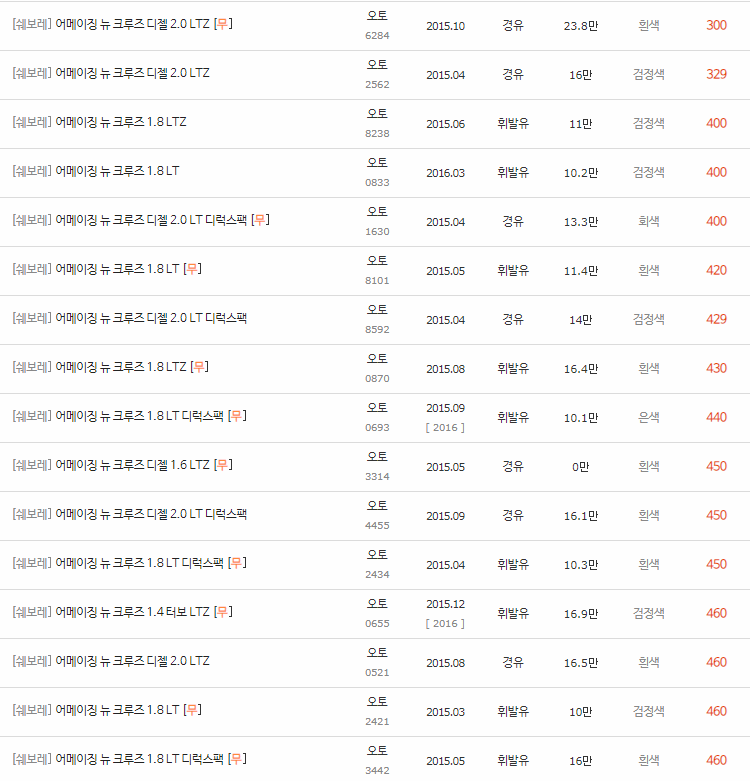Image resolution: width=750 pixels, height=781 pixels.
Task: Click the 23.8만 mileage cell in the first row
Action: click(x=579, y=24)
